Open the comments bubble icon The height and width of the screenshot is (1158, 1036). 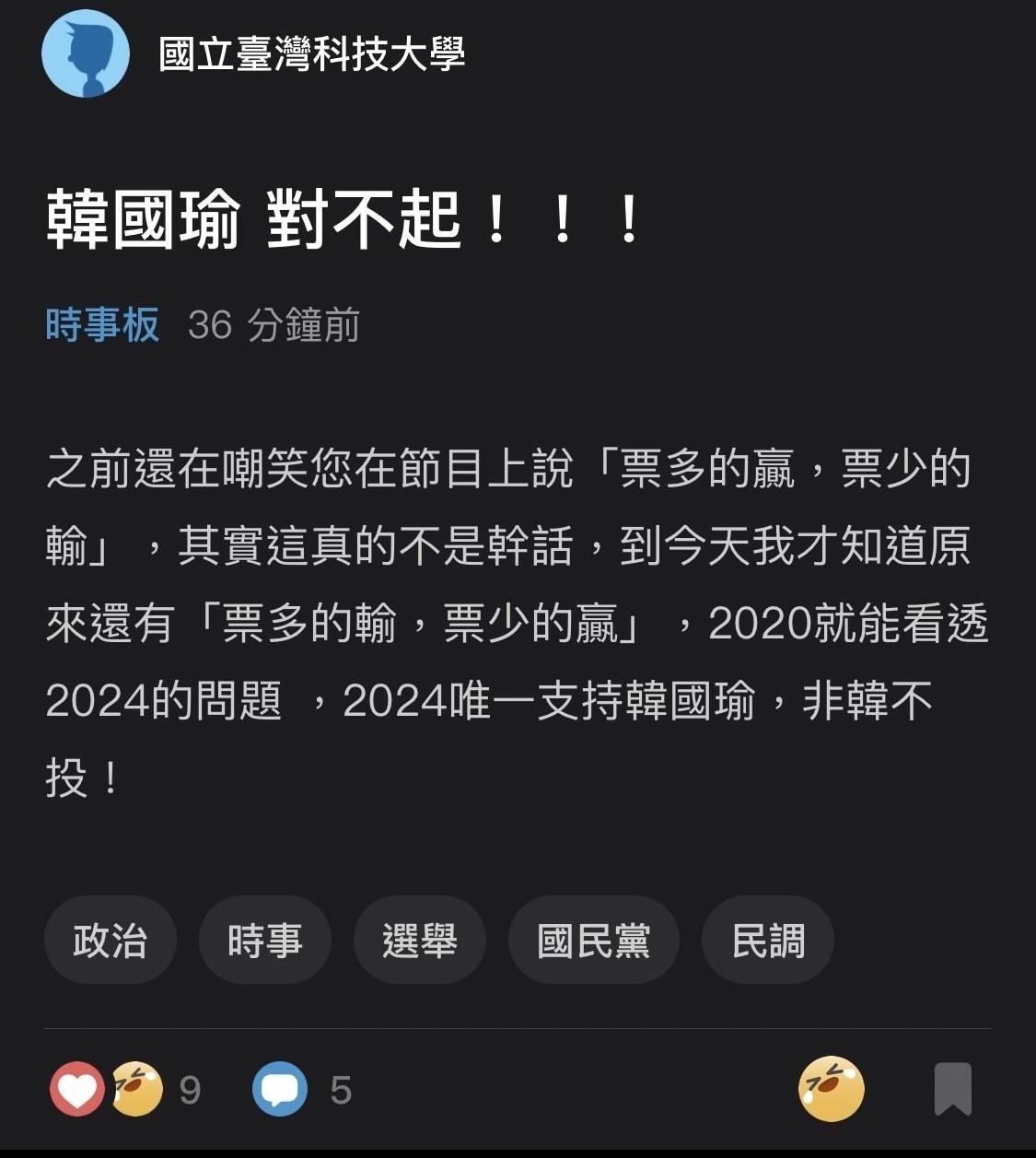(x=280, y=1089)
